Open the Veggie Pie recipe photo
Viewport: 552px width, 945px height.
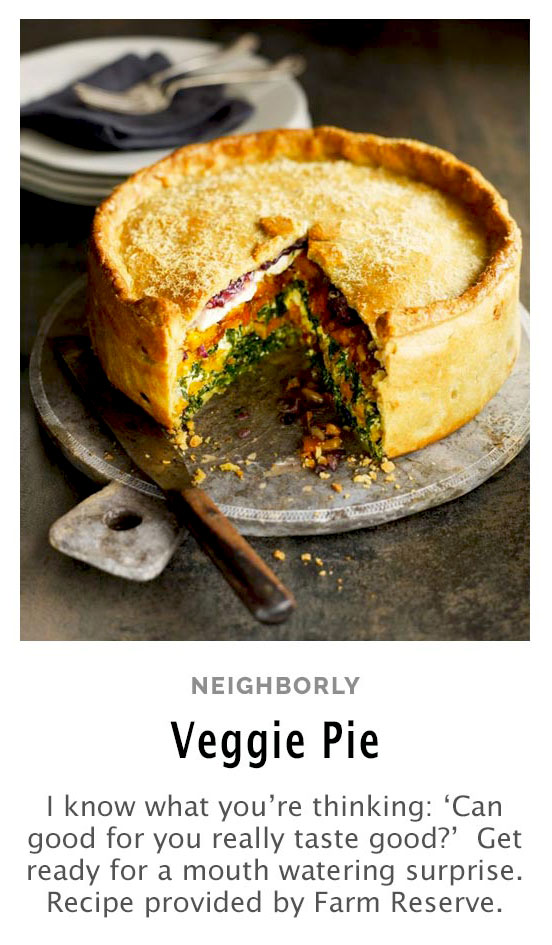click(x=275, y=330)
